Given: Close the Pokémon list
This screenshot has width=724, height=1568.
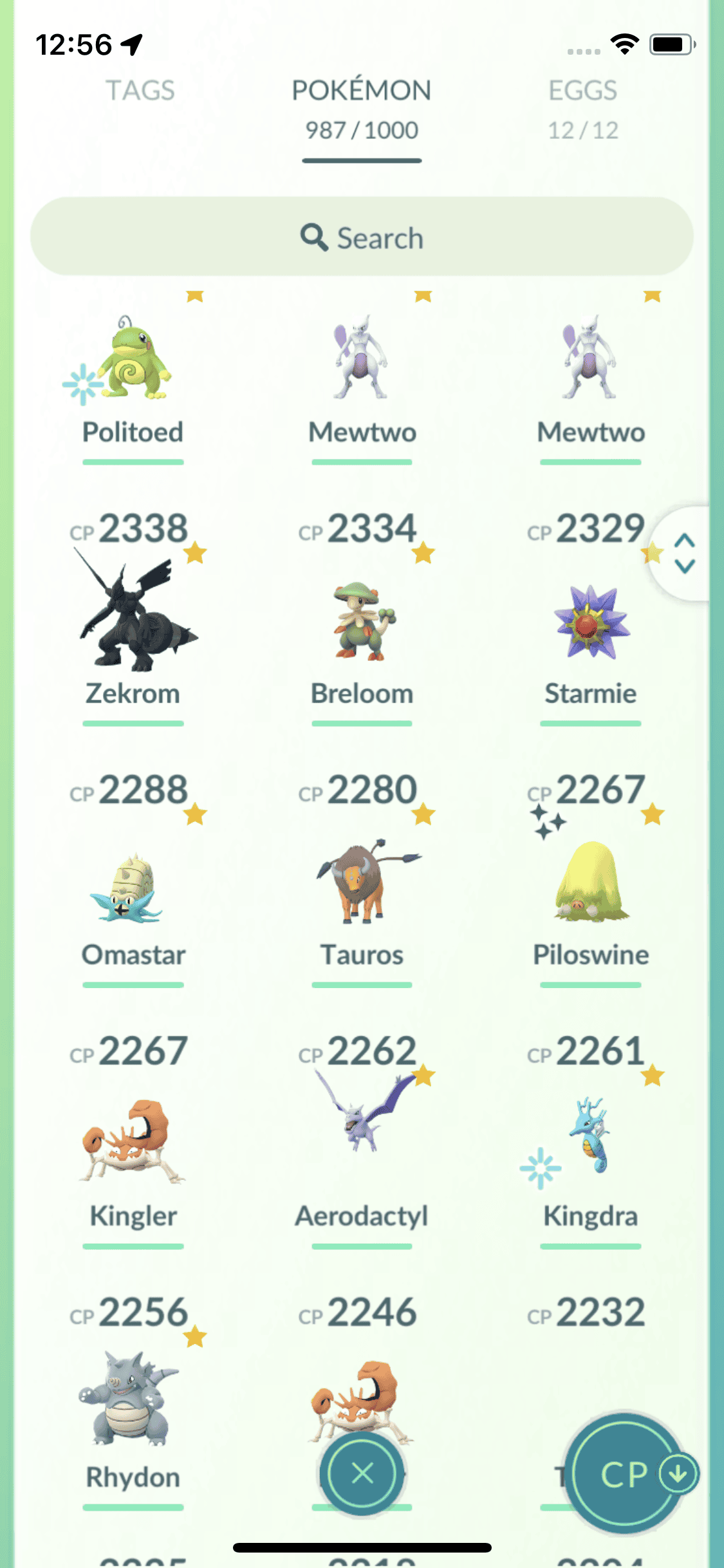Looking at the screenshot, I should coord(362,1473).
